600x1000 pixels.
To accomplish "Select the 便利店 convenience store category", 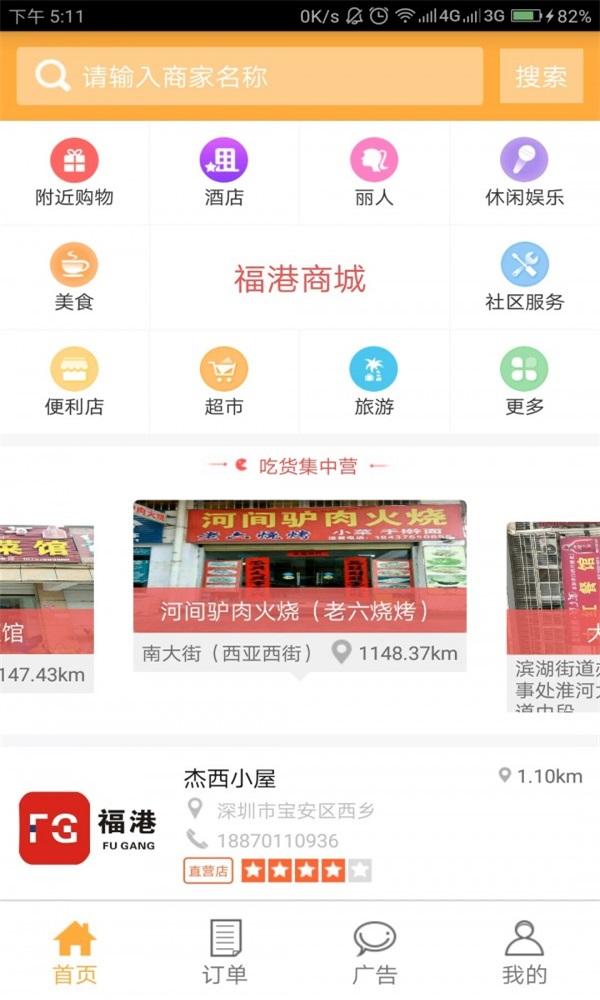I will pos(74,382).
